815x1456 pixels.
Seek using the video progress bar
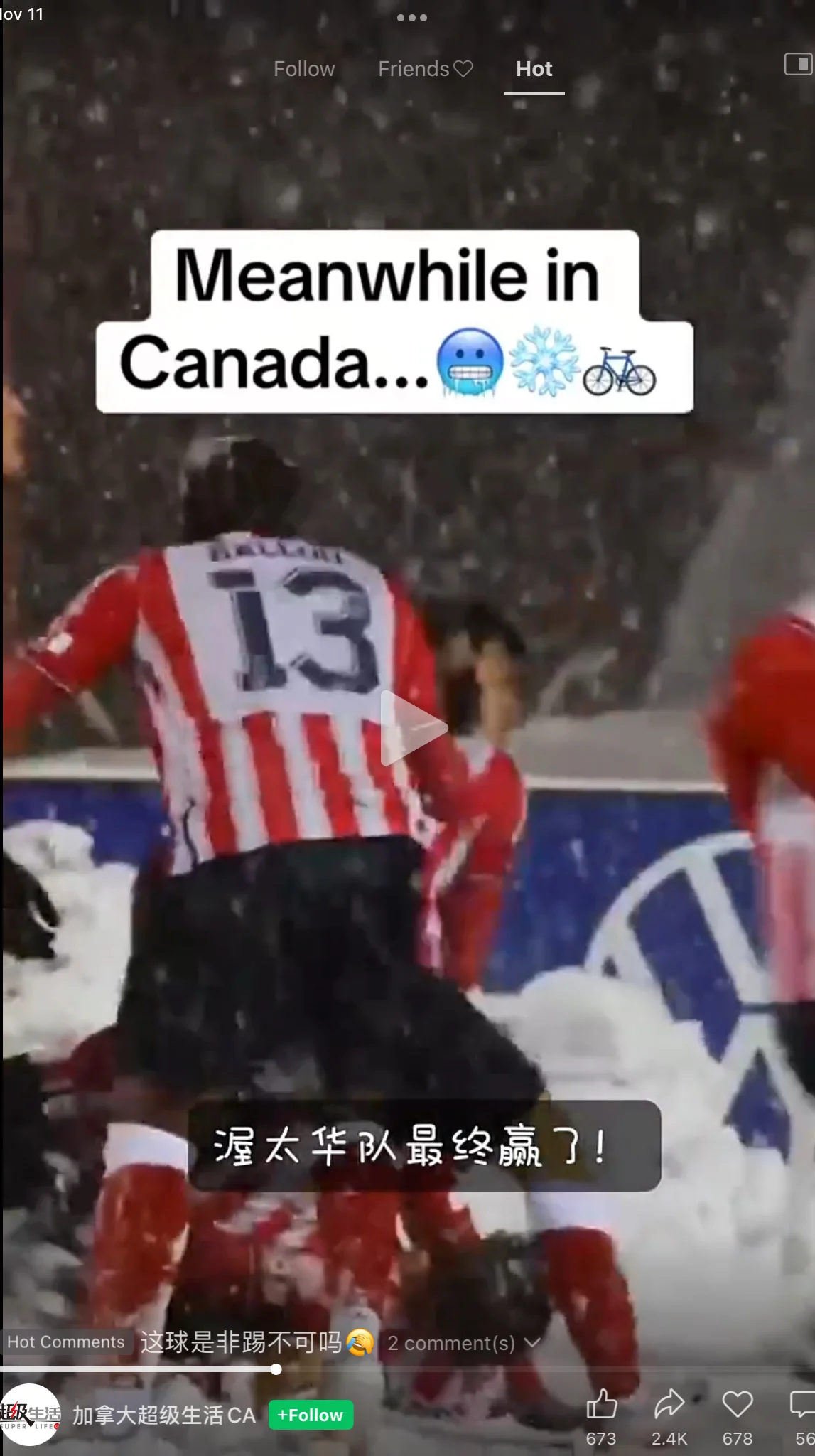coord(276,1369)
